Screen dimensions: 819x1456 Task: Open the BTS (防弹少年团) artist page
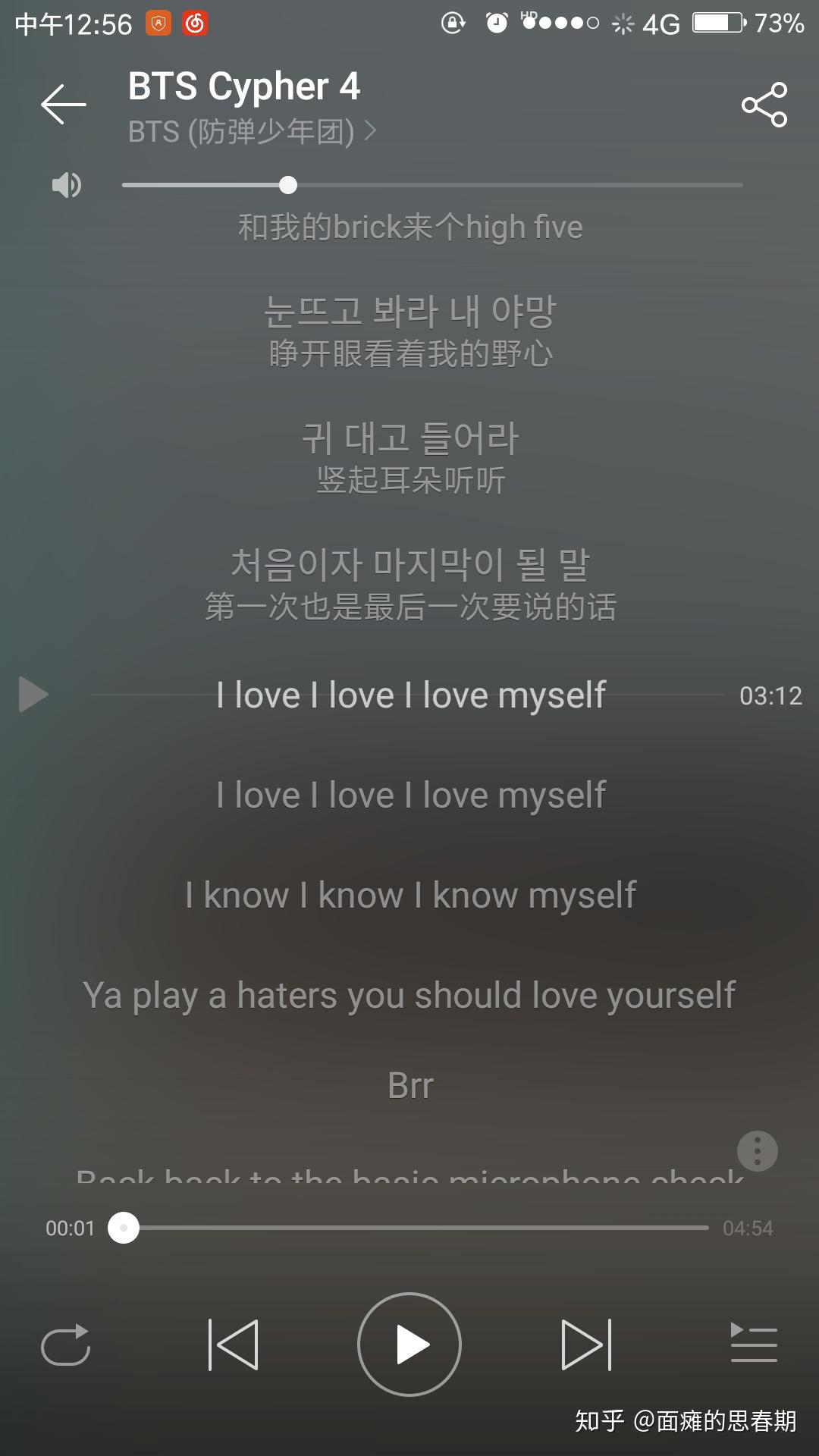tap(252, 132)
